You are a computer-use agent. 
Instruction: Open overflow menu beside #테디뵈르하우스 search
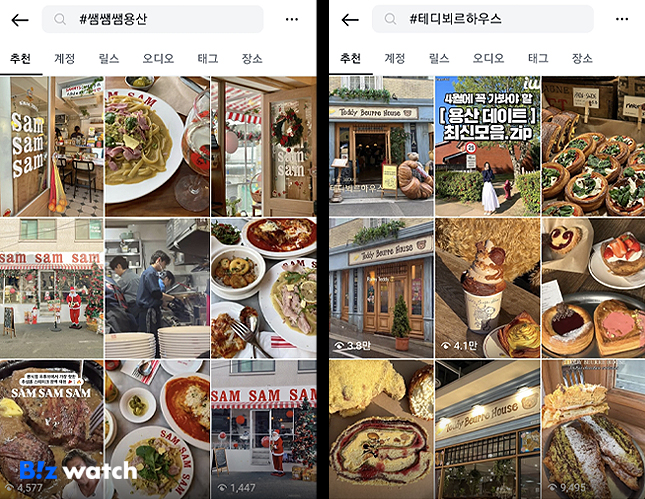coord(621,20)
